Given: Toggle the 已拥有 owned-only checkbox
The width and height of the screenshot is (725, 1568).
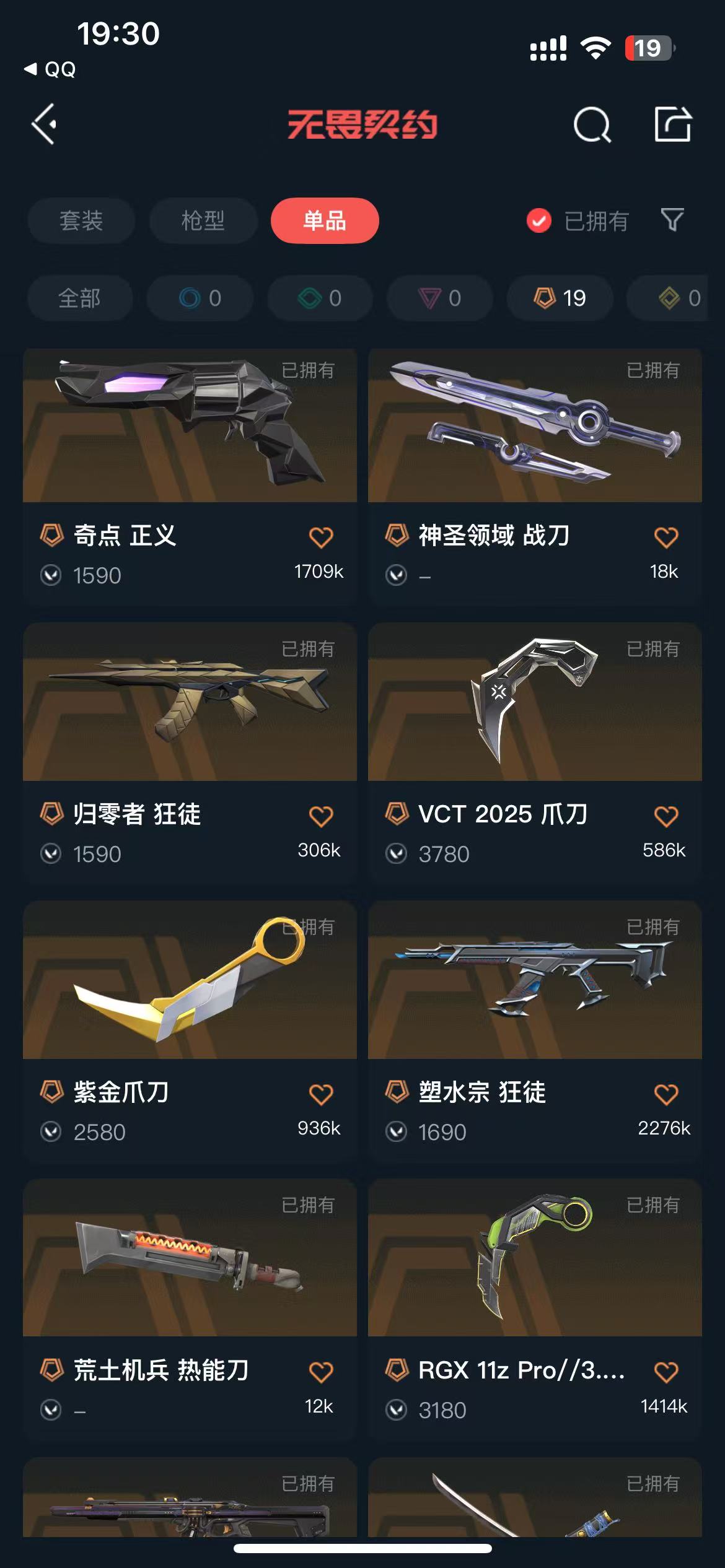Looking at the screenshot, I should tap(539, 221).
